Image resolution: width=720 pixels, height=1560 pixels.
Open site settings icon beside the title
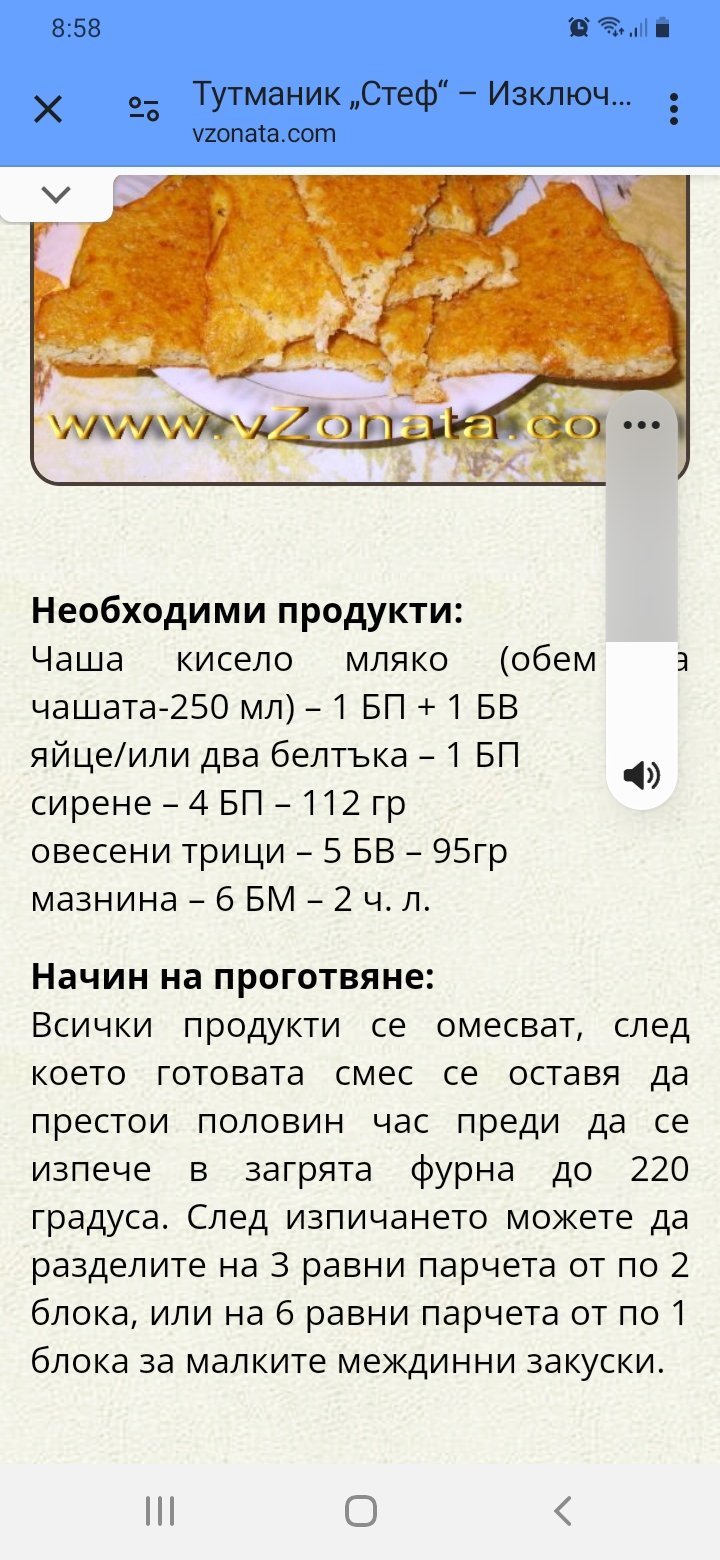click(x=144, y=109)
